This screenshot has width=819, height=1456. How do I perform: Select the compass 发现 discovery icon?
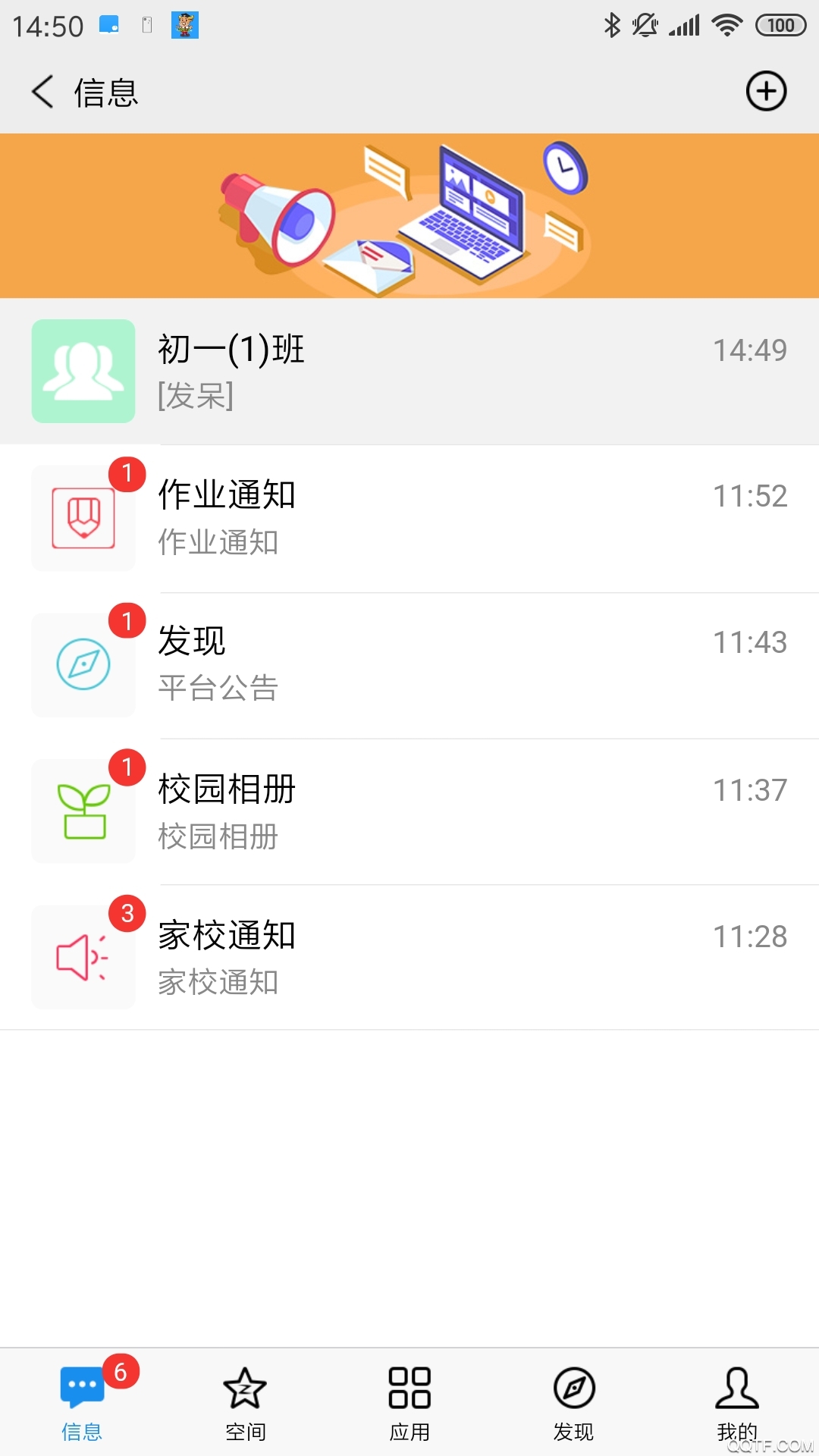[83, 664]
